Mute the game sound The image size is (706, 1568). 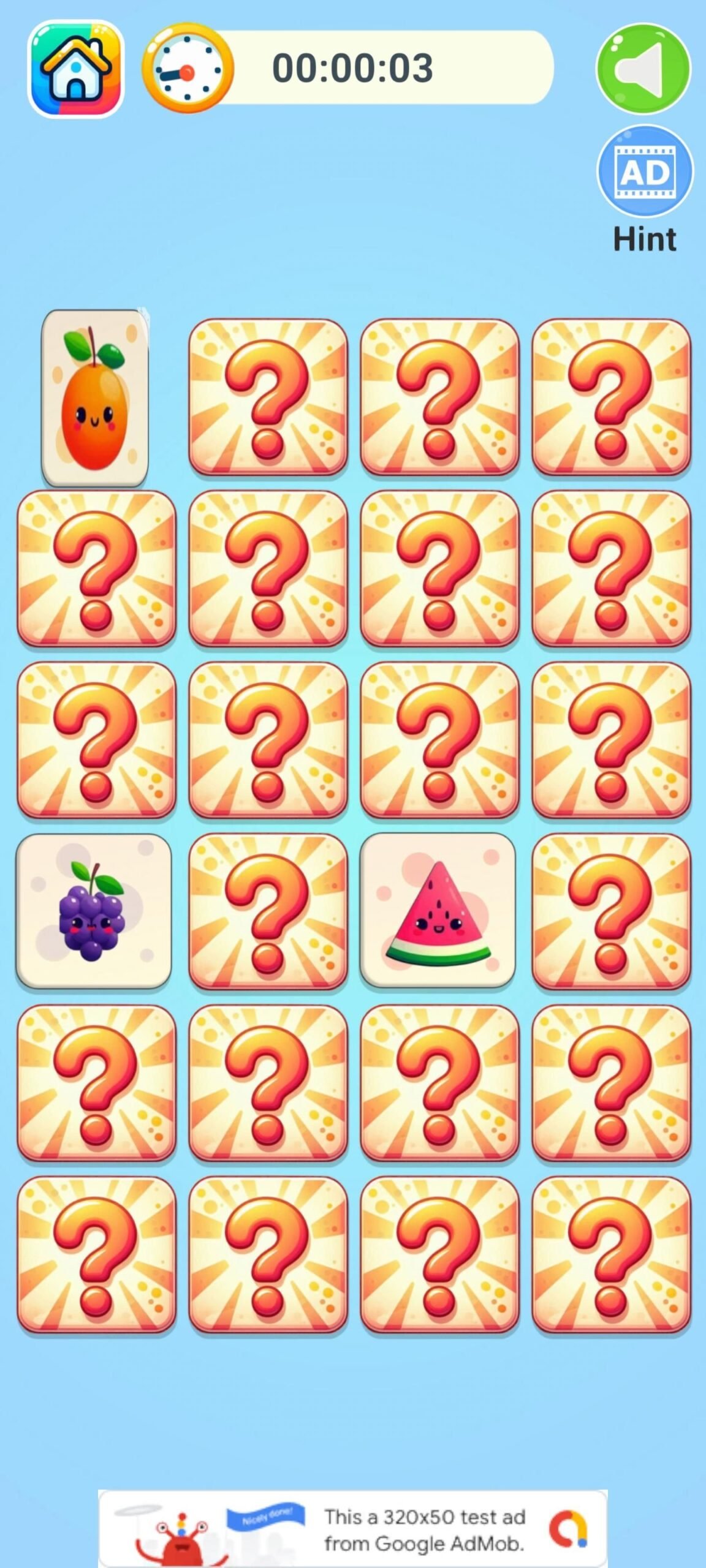point(643,69)
